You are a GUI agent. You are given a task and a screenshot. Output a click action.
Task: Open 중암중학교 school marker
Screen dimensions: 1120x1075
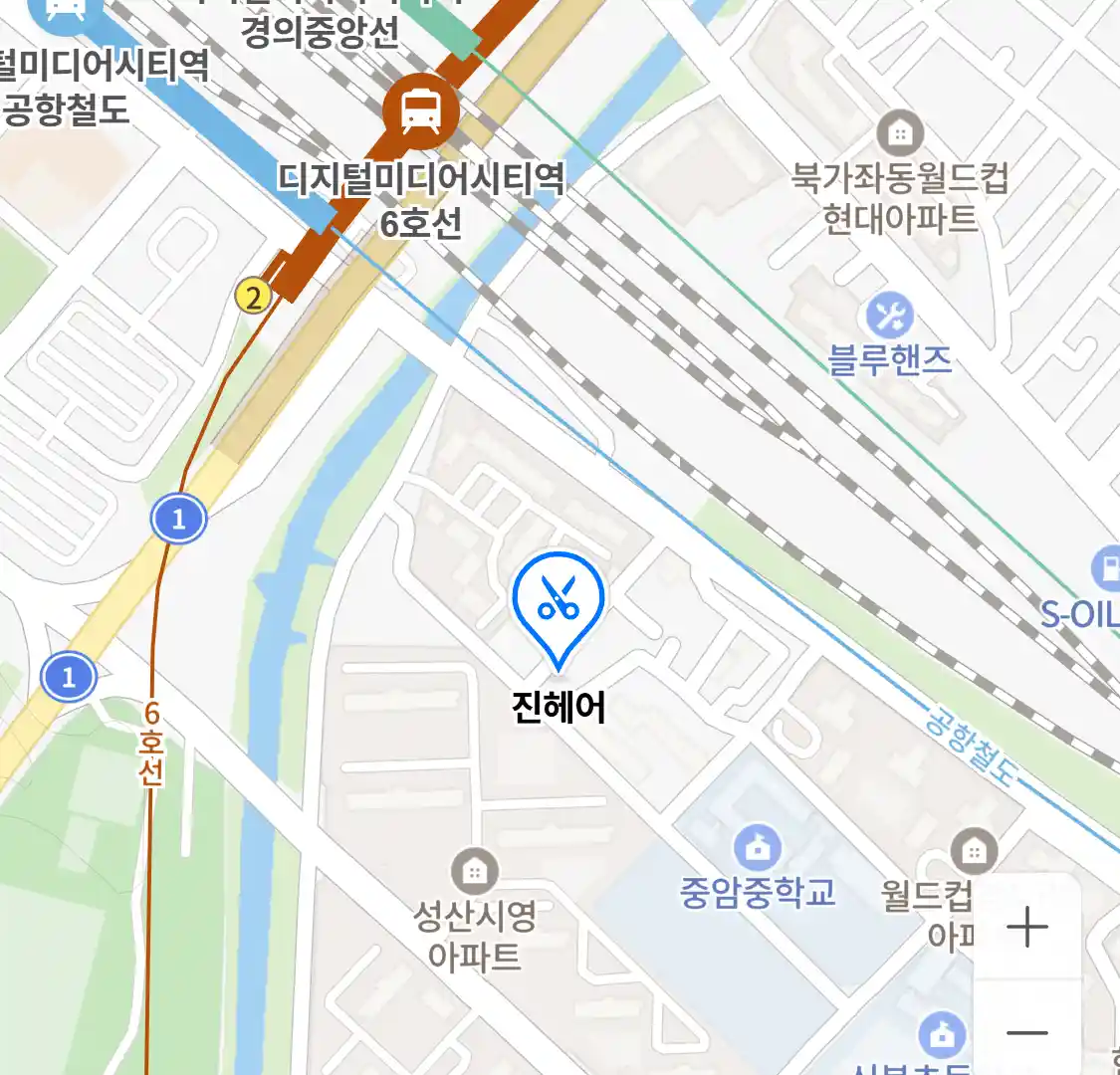click(x=758, y=848)
